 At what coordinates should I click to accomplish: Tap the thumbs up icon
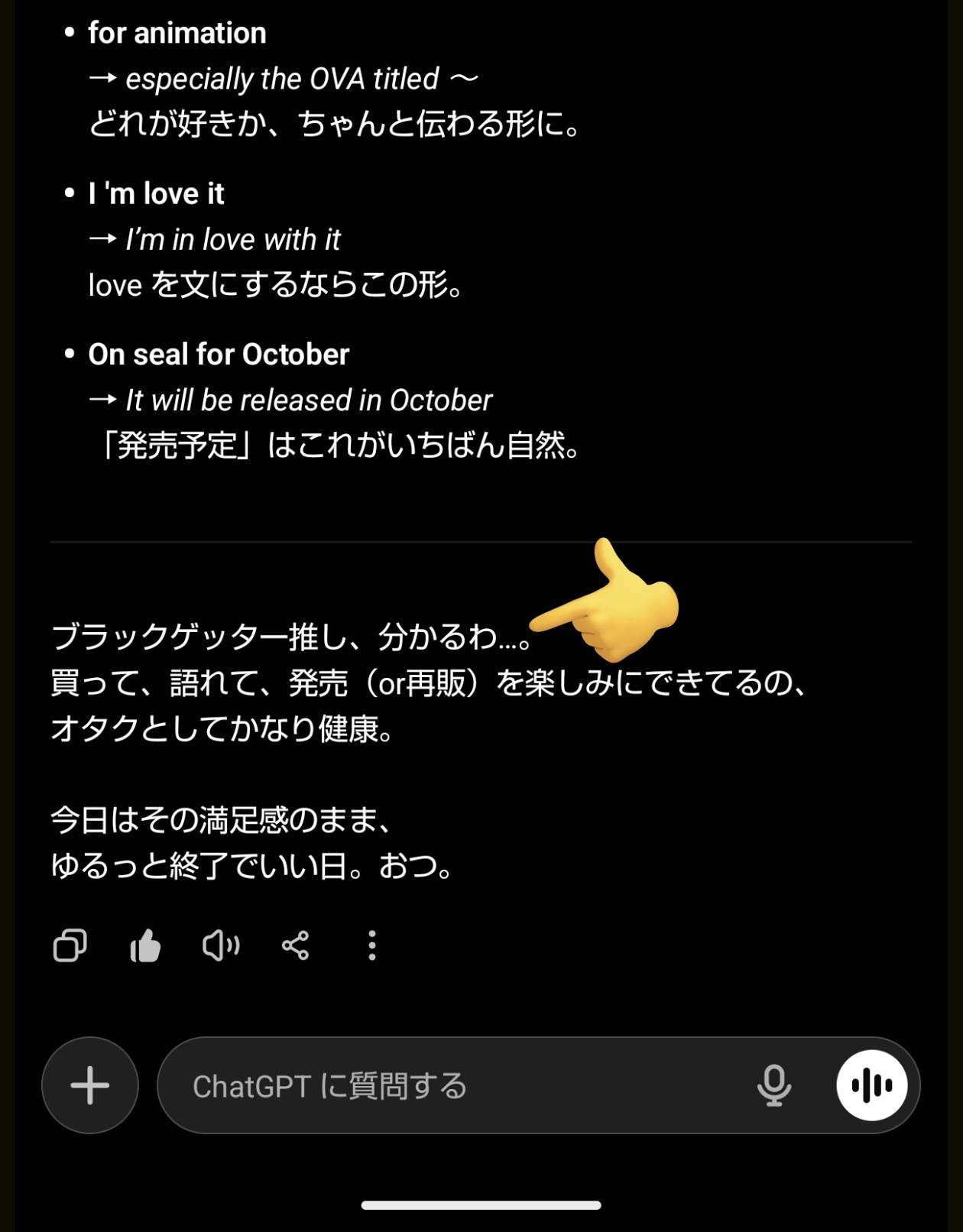tap(145, 945)
